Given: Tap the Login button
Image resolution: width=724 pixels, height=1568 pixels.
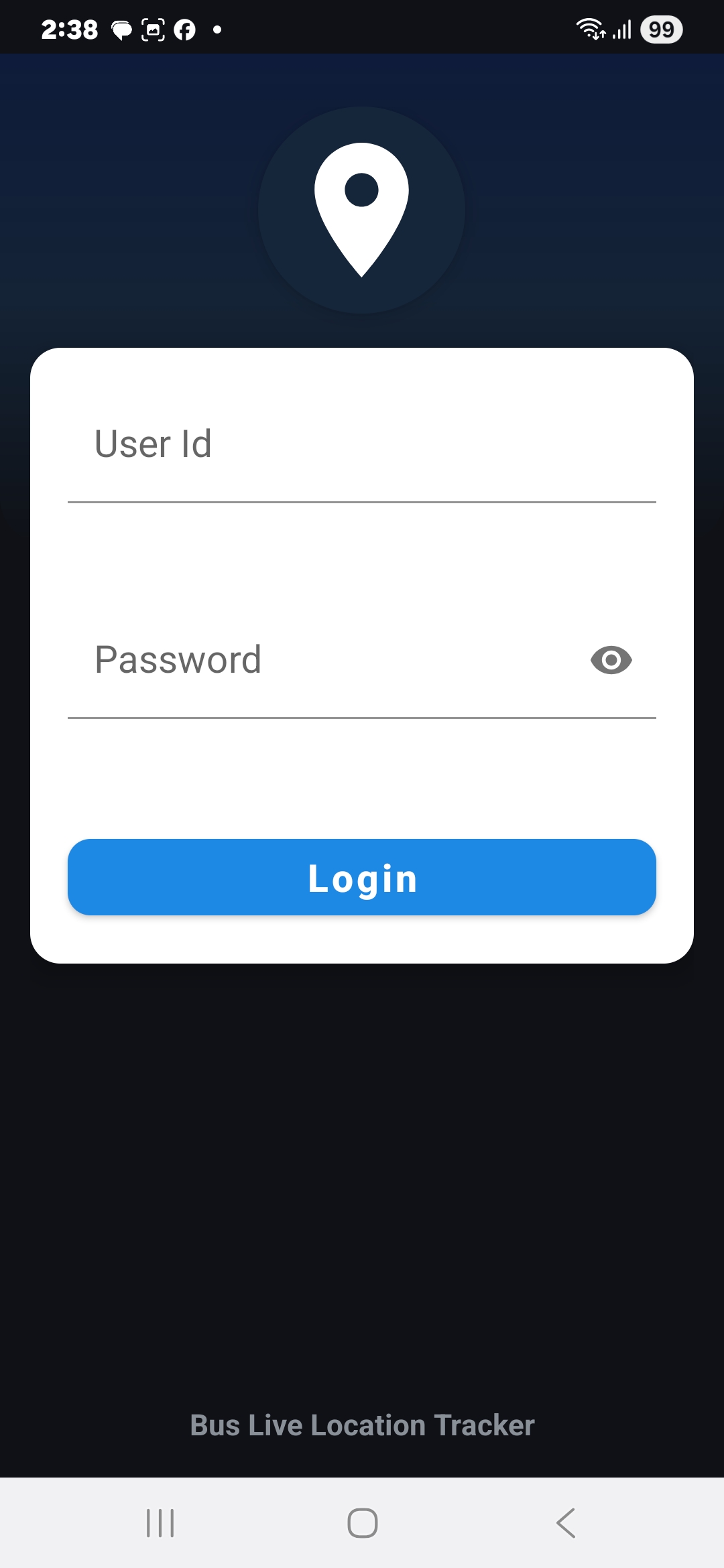Looking at the screenshot, I should point(362,877).
